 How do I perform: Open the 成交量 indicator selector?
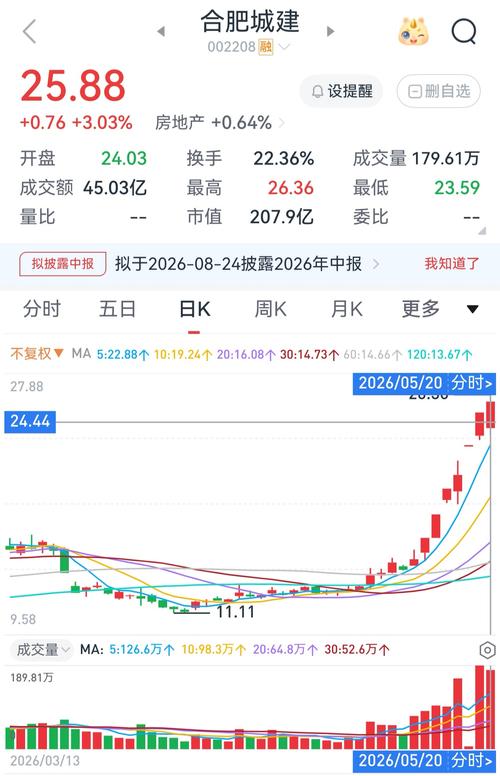coord(42,649)
